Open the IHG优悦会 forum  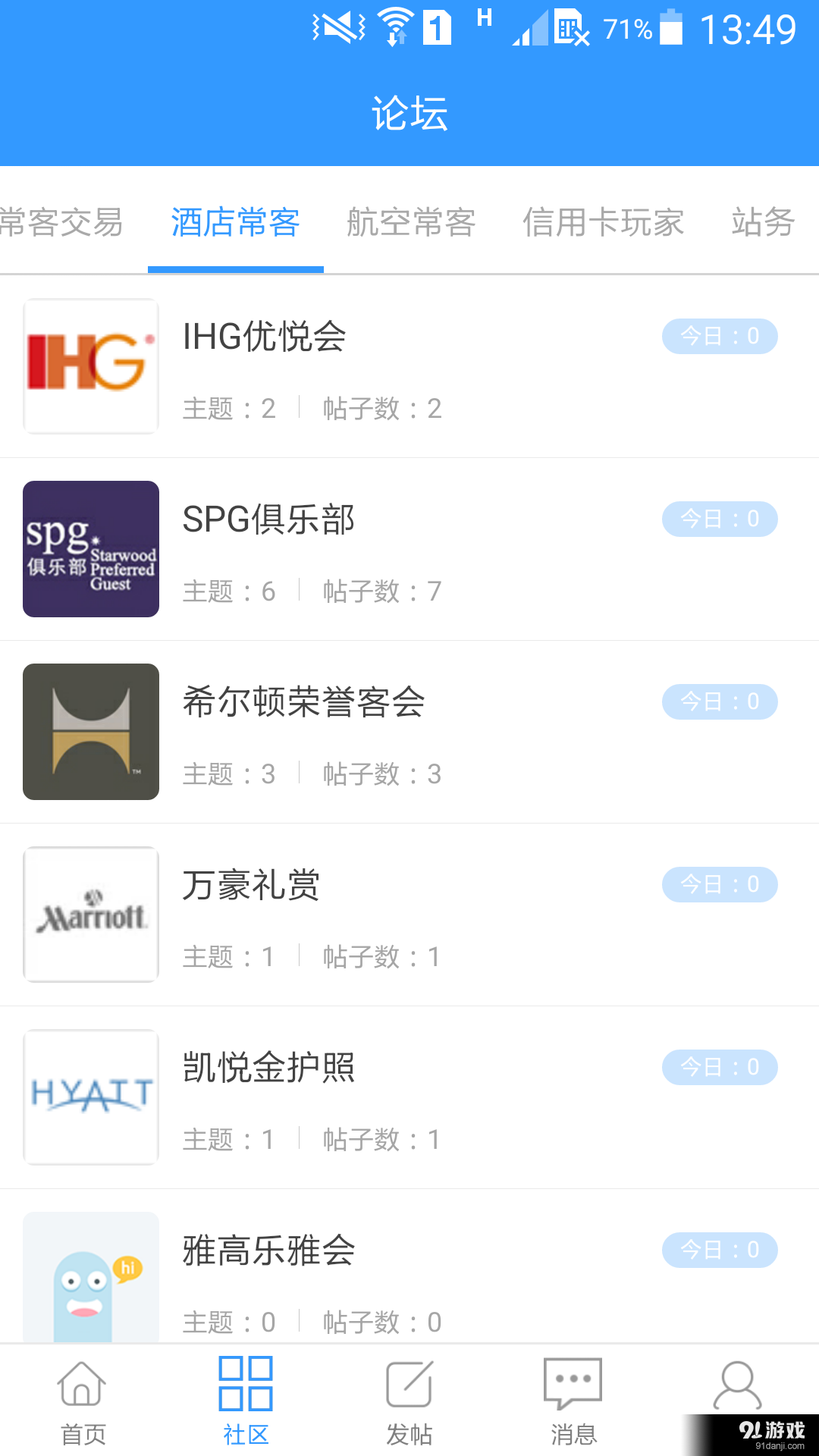(263, 337)
